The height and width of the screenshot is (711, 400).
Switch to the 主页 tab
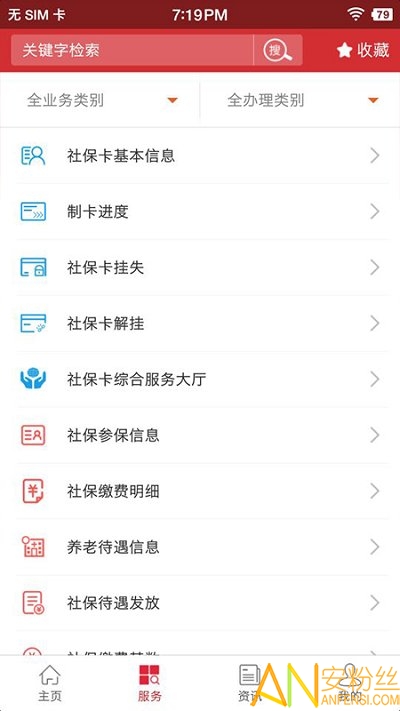[x=50, y=683]
